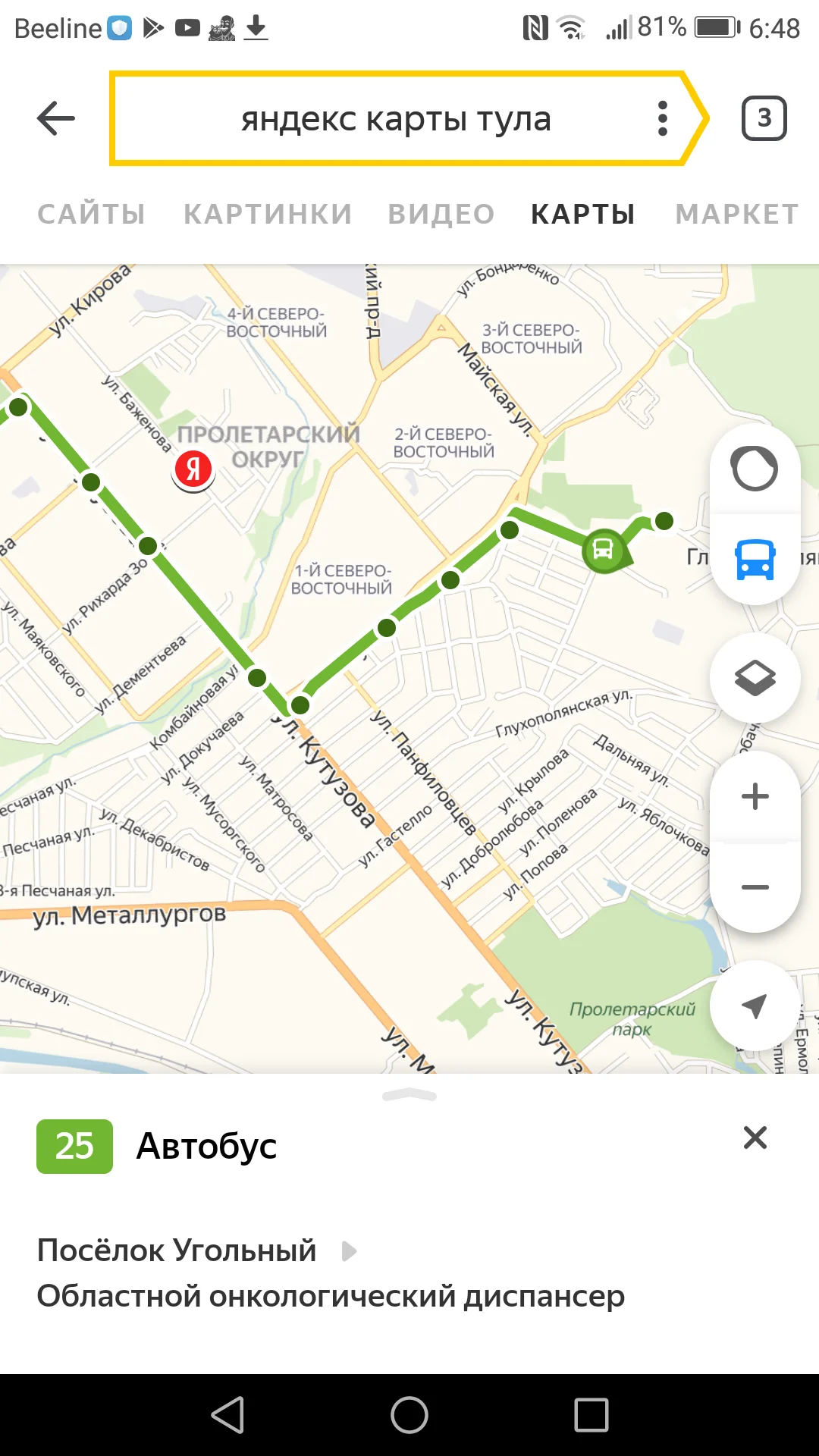Tap the circular compass control above the bus icon
Image resolution: width=819 pixels, height=1456 pixels.
coord(755,468)
